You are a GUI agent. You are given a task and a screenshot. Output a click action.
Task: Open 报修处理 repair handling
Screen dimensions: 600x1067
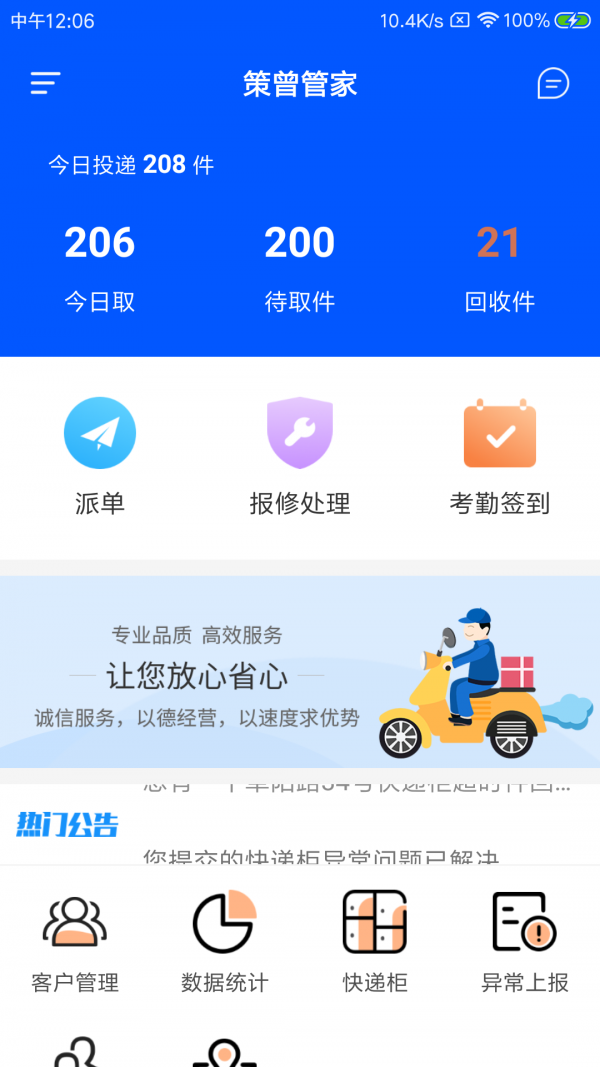point(300,456)
